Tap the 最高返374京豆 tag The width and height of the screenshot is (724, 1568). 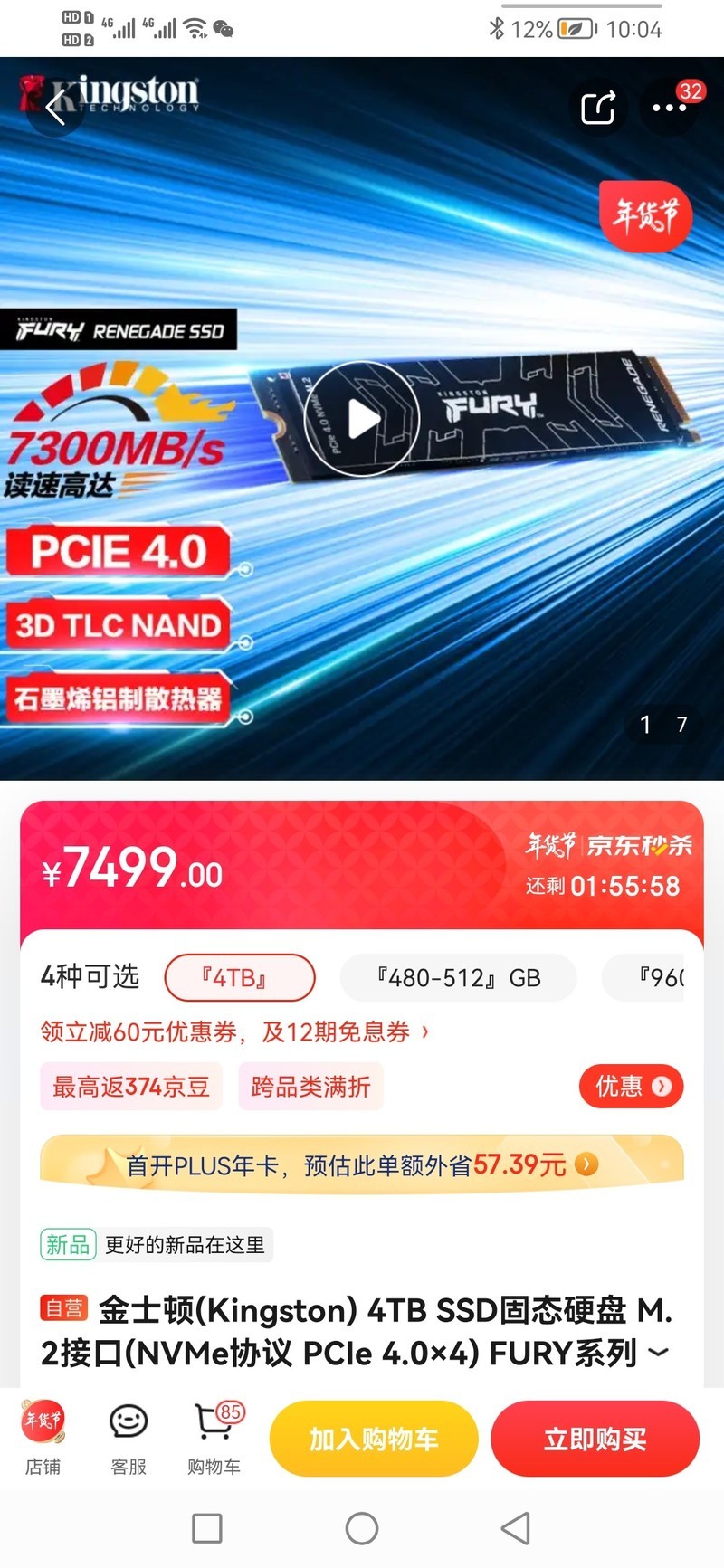coord(131,1087)
